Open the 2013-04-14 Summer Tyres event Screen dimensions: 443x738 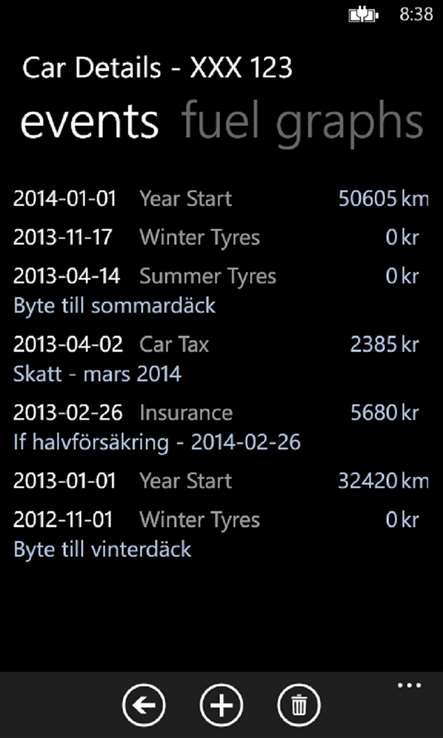(x=221, y=290)
